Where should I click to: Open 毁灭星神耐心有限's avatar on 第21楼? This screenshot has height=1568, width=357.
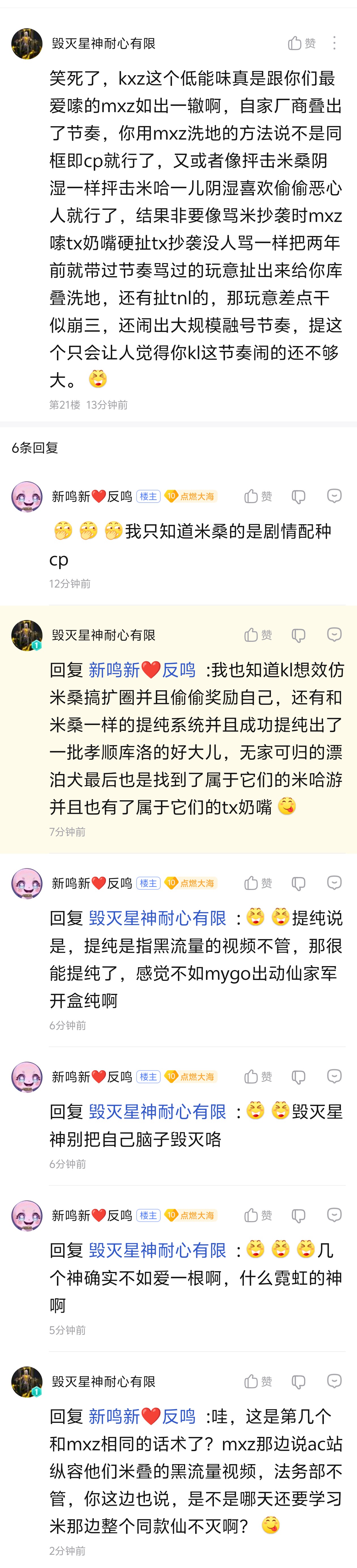[x=27, y=44]
